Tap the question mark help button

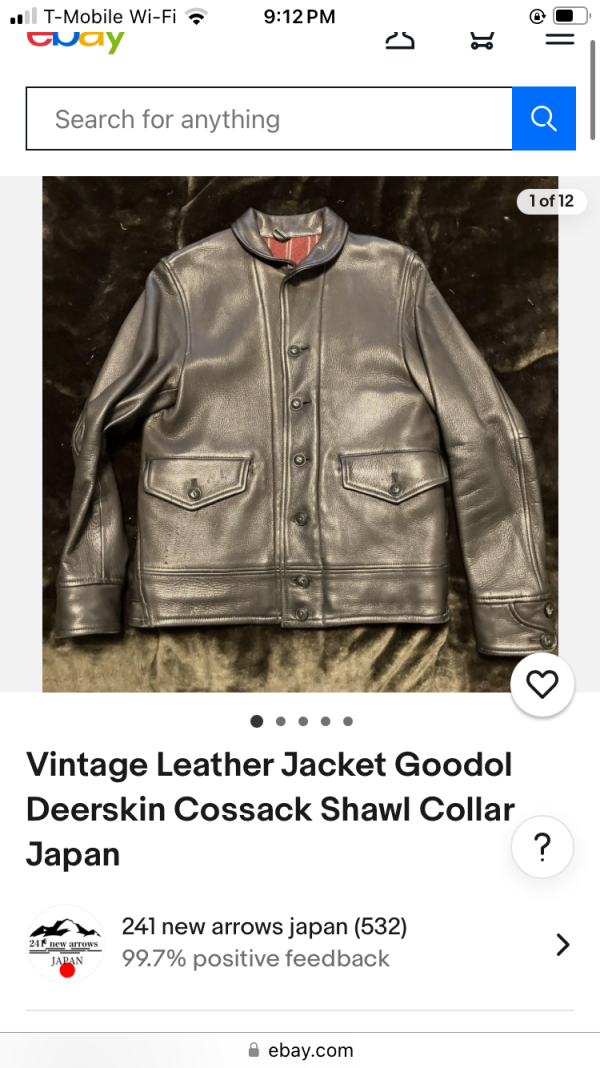tap(542, 848)
